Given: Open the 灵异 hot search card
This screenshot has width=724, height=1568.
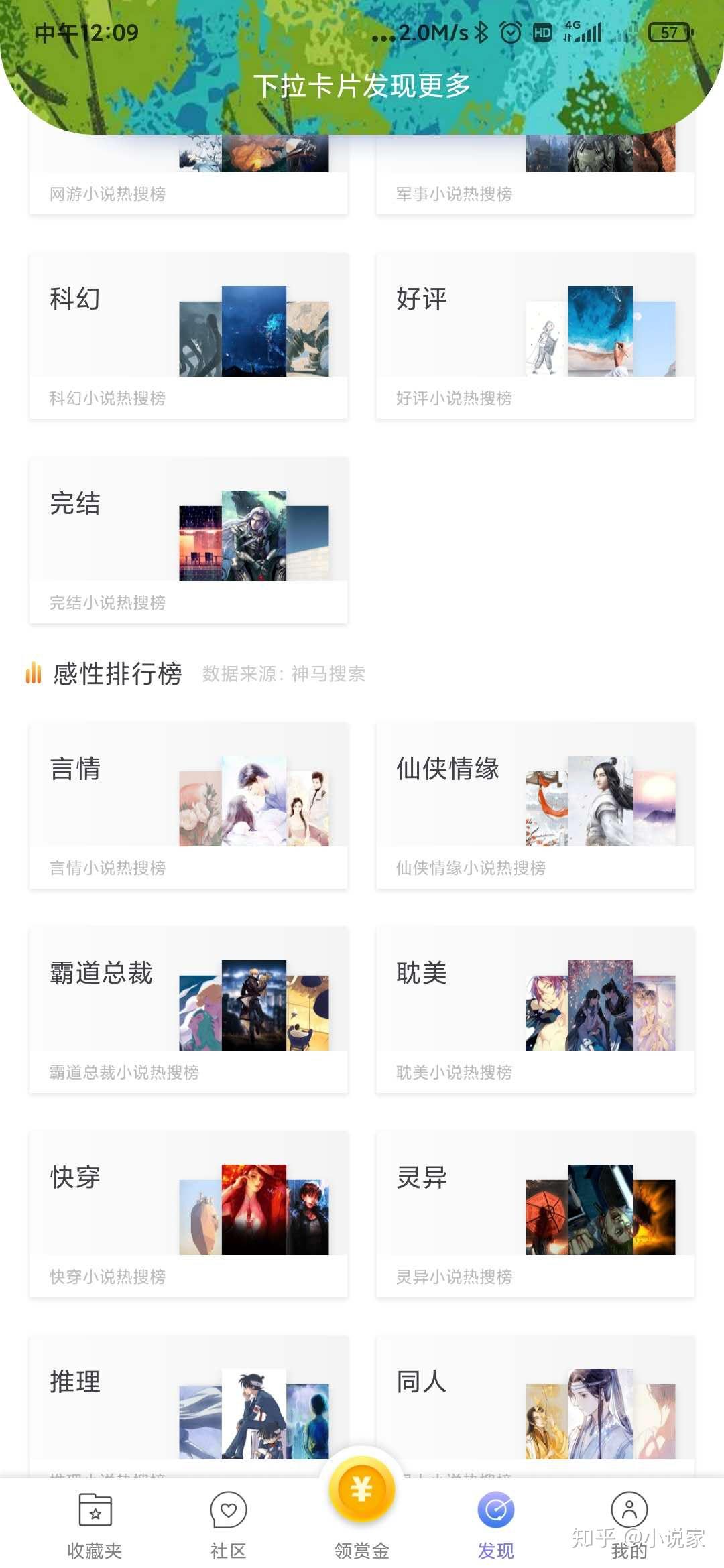Looking at the screenshot, I should click(x=535, y=1214).
